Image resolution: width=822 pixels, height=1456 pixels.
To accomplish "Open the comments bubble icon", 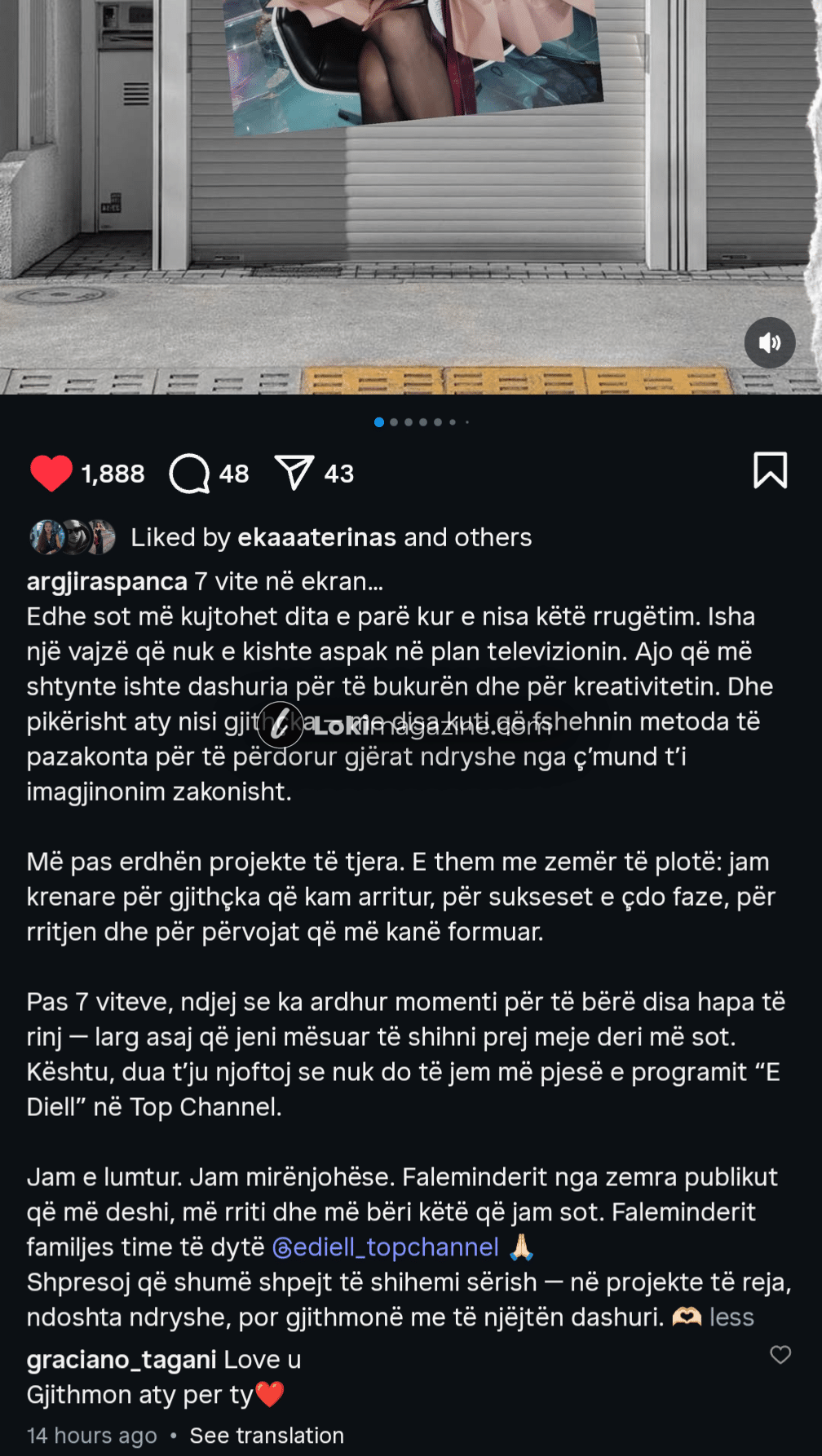I will pos(189,474).
